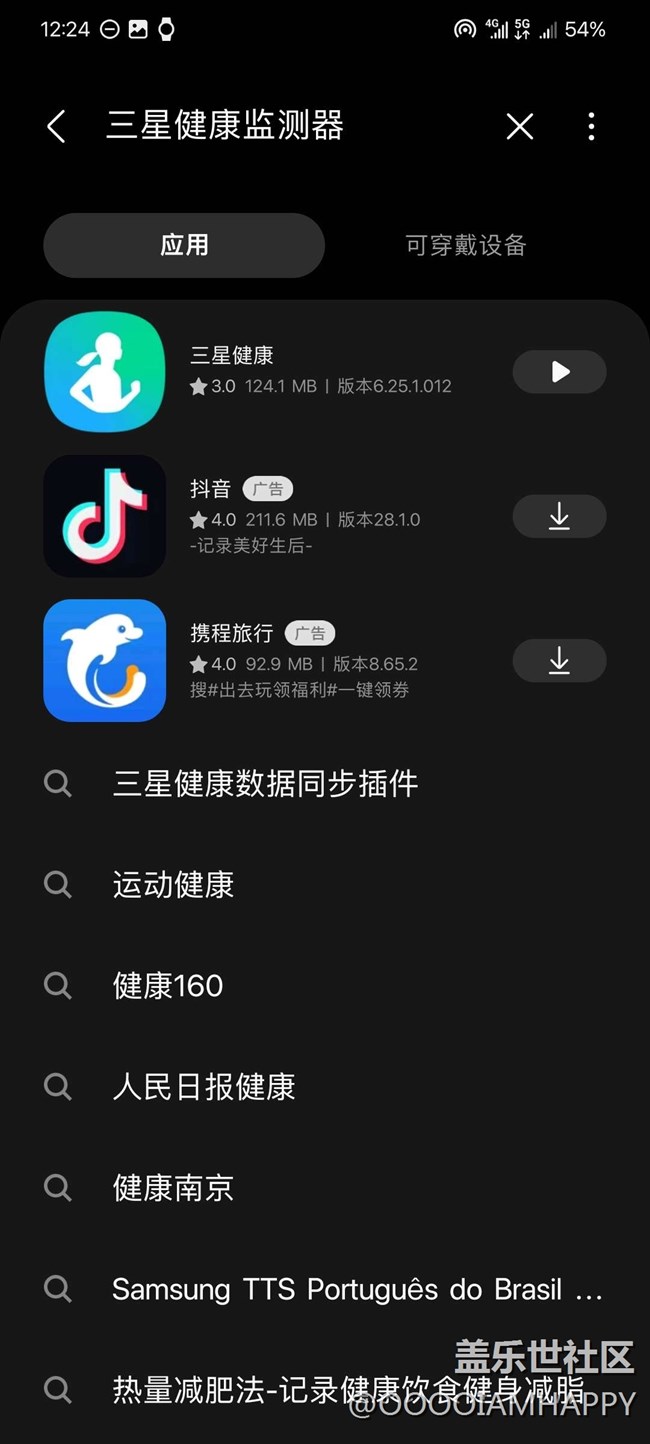Download the 抖音 app
Viewport: 650px width, 1444px height.
559,517
